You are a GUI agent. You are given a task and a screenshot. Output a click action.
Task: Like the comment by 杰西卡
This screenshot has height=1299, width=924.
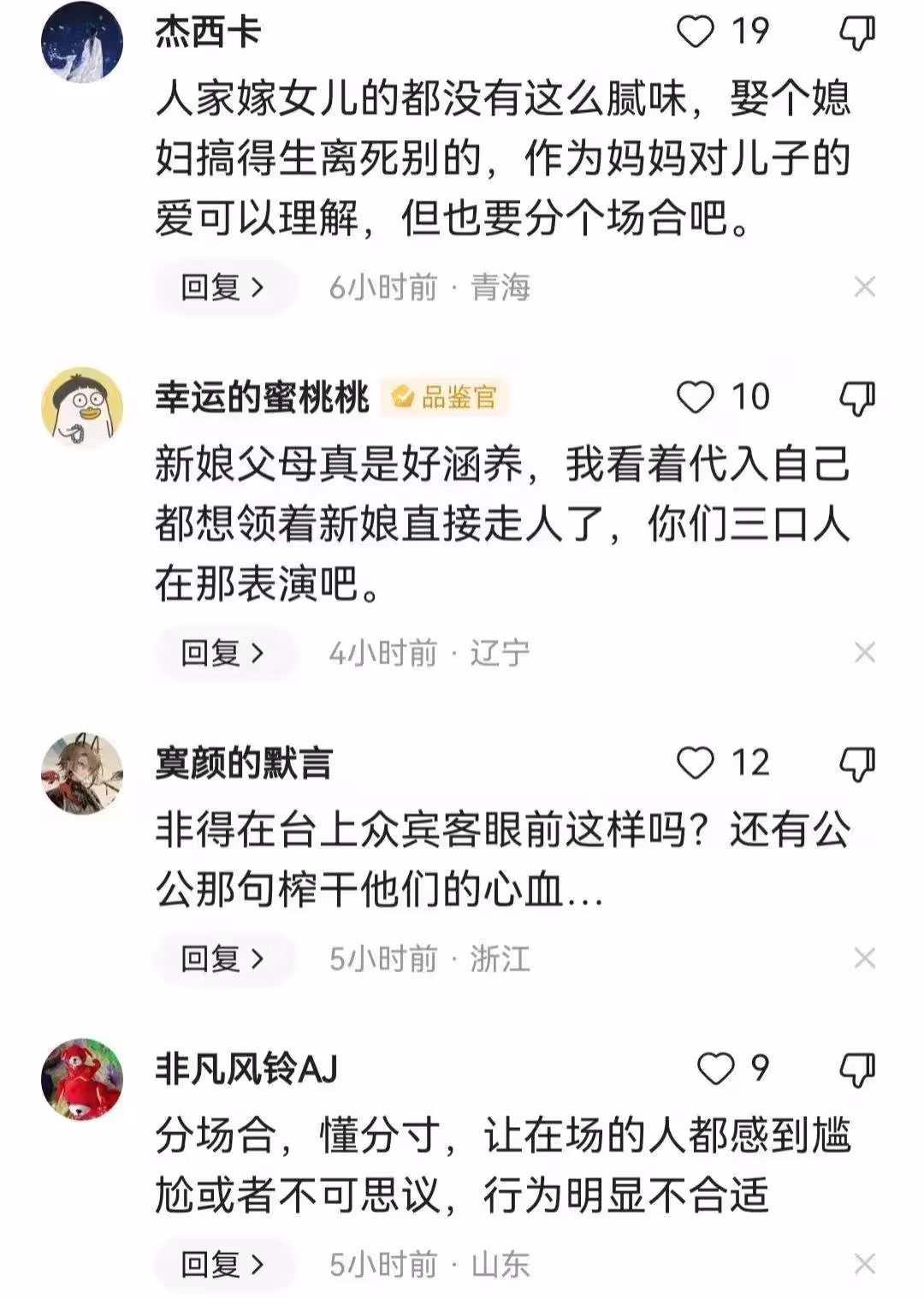[x=695, y=33]
